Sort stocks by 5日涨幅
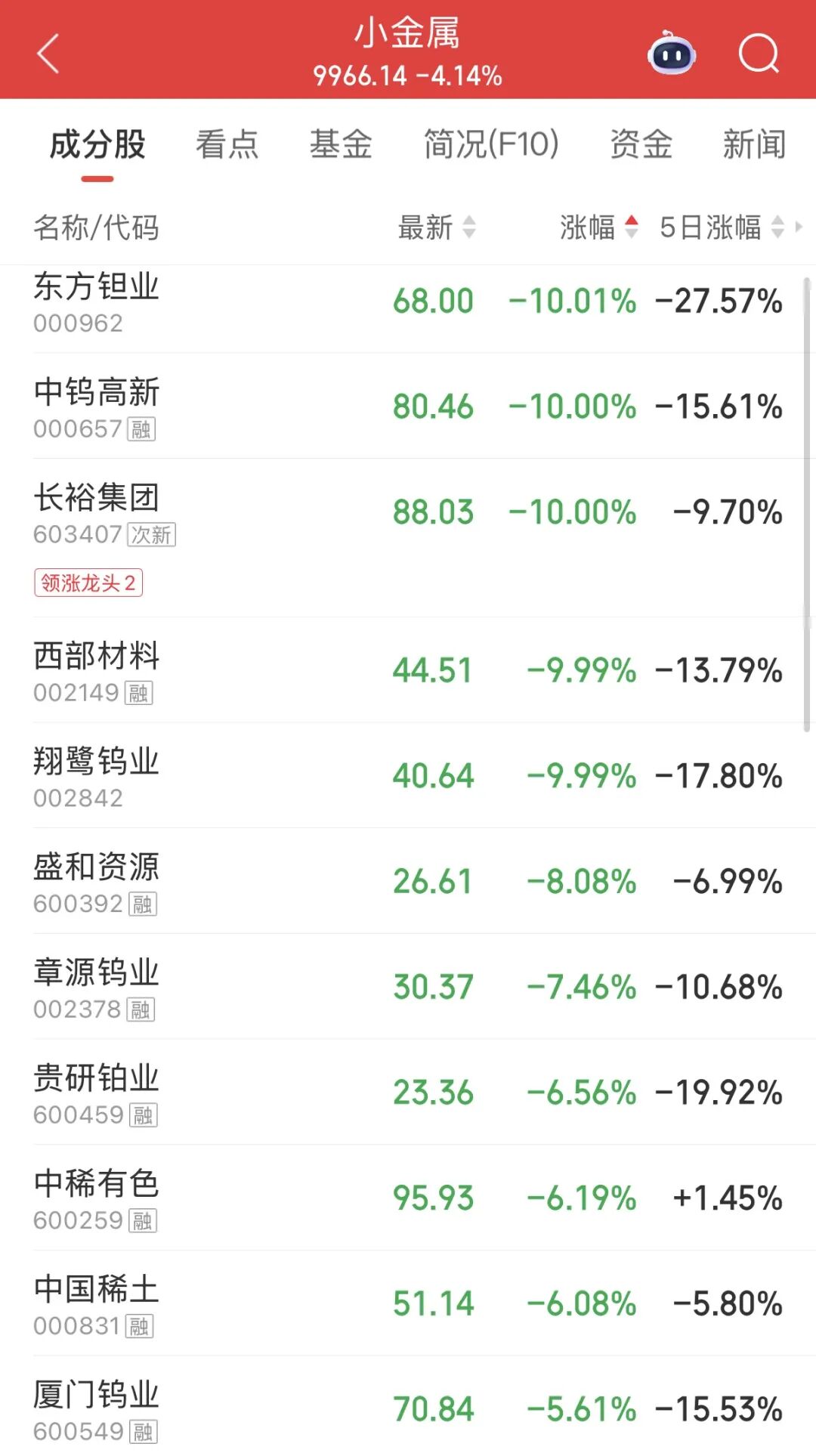 tap(722, 227)
